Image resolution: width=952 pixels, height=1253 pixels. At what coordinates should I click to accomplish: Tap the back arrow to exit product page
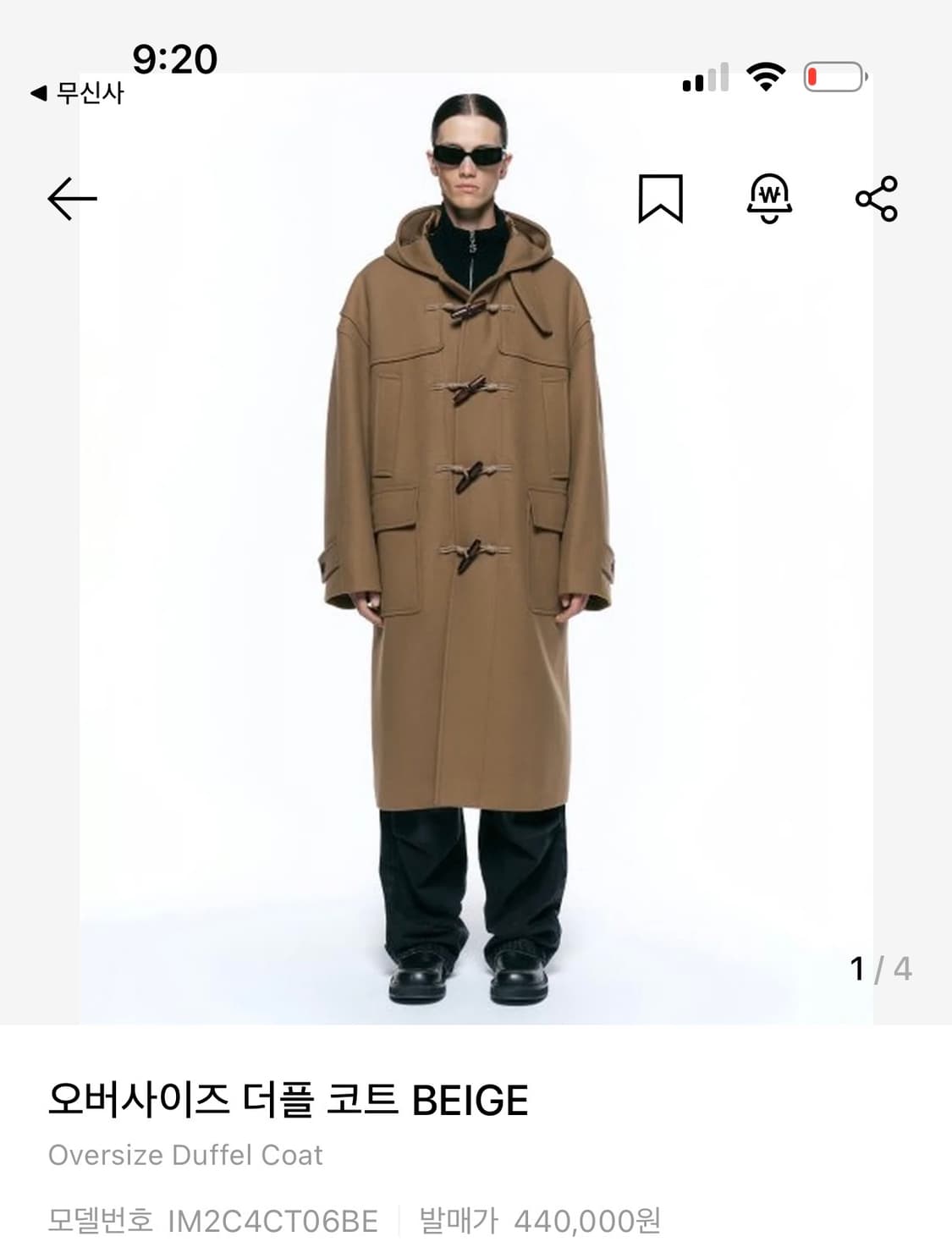pyautogui.click(x=72, y=196)
